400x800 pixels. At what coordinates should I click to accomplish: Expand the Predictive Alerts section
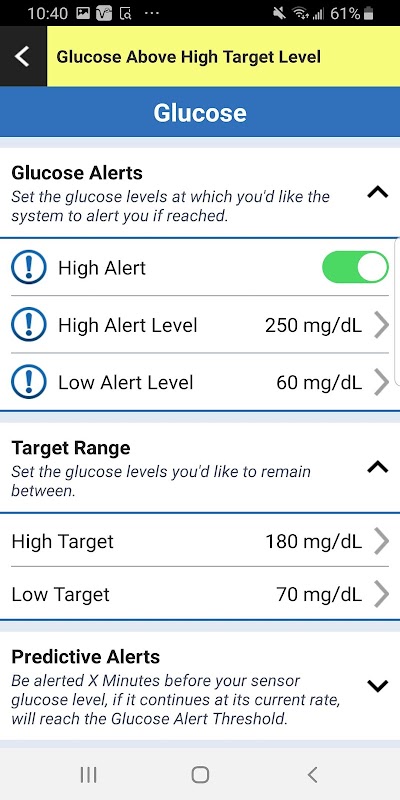(378, 686)
